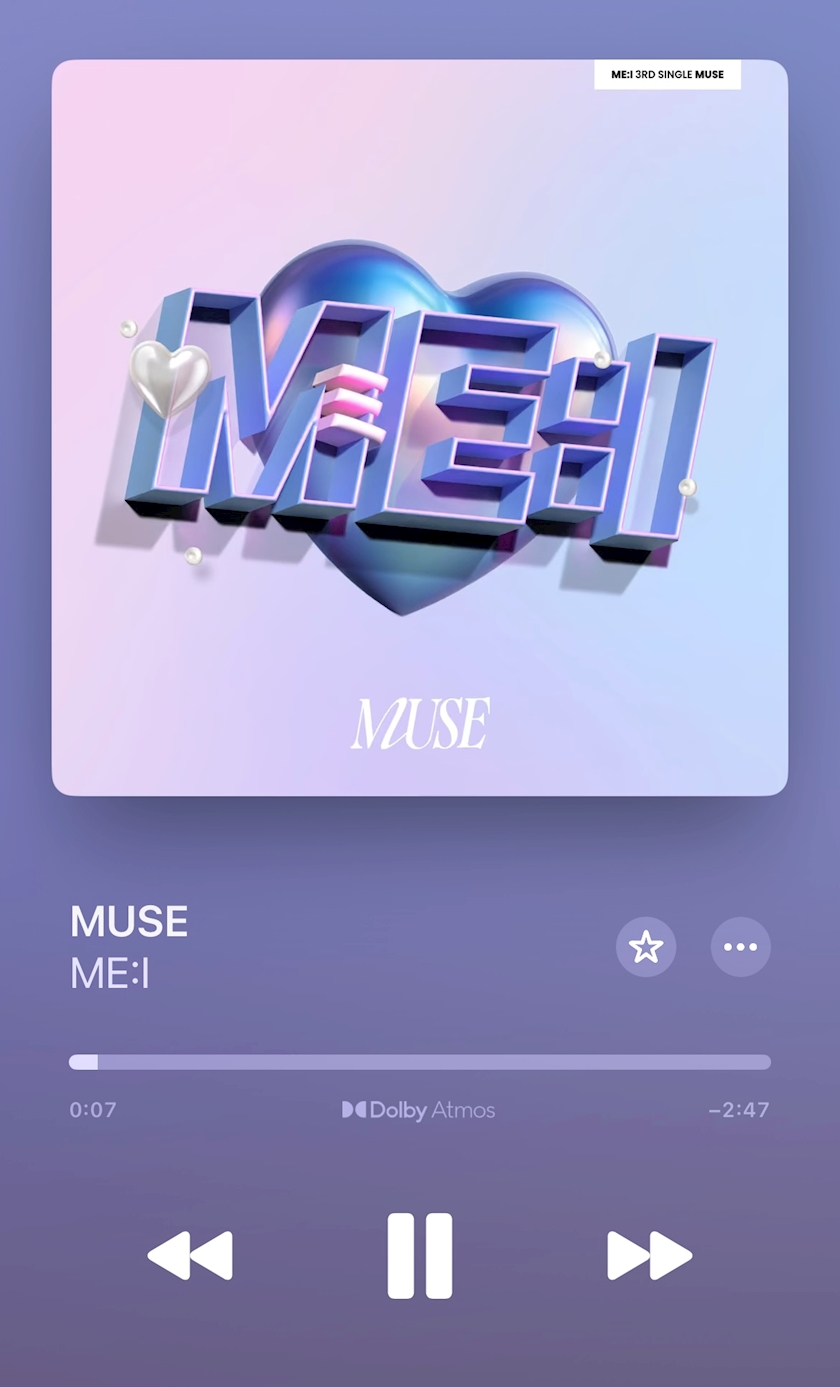Screen dimensions: 840x1387
Task: Add MUSE to favorites with the star
Action: (646, 946)
